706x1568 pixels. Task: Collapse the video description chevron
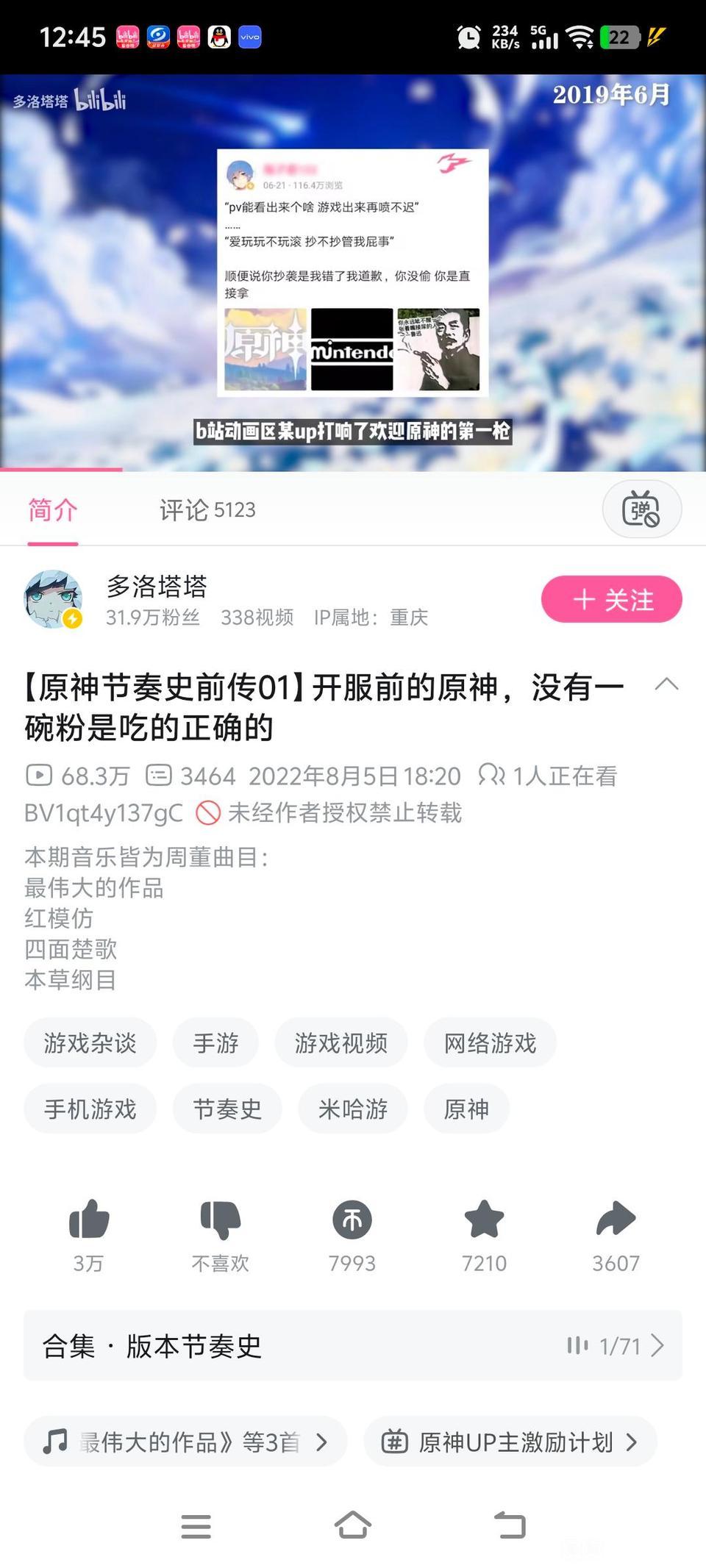(x=666, y=684)
